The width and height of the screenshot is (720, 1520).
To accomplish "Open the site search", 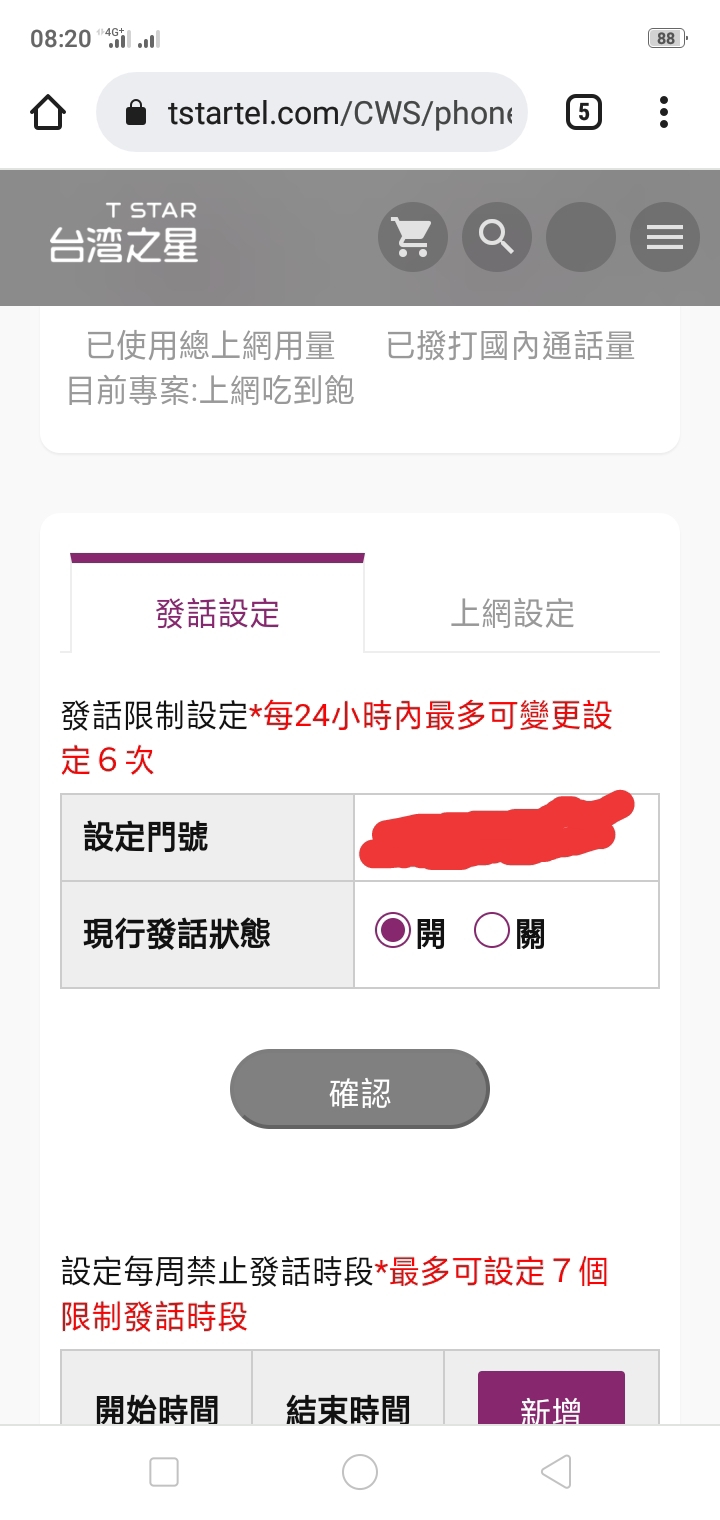I will point(496,237).
